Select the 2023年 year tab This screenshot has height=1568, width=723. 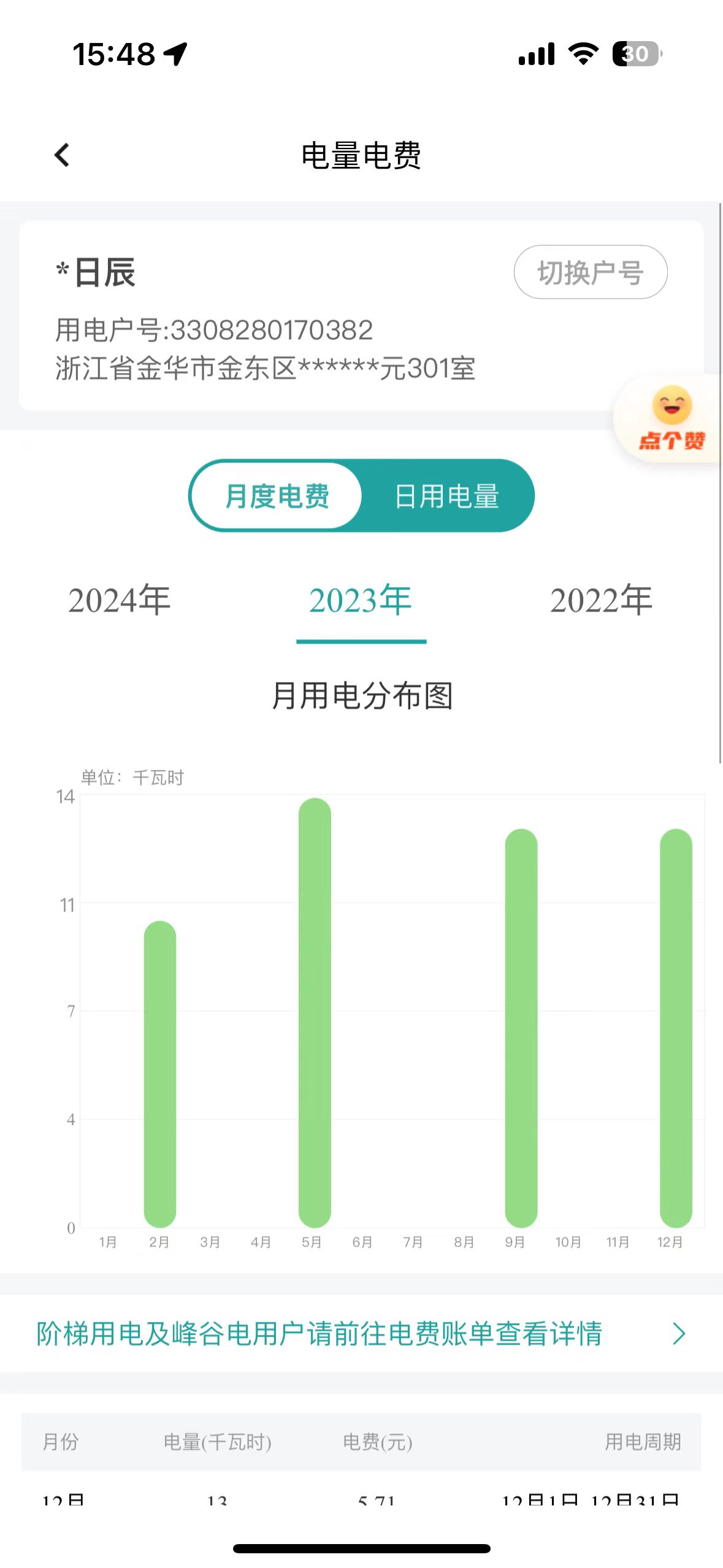(361, 600)
